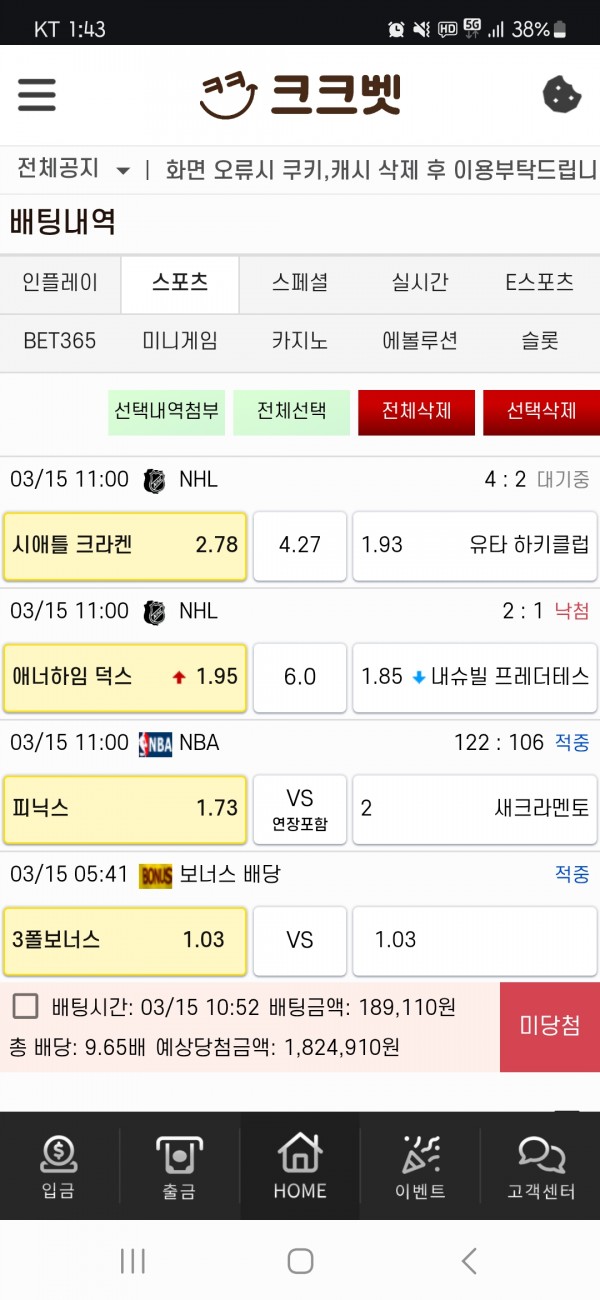Open 입금 in the bottom bar
The height and width of the screenshot is (1300, 600).
click(x=59, y=1166)
